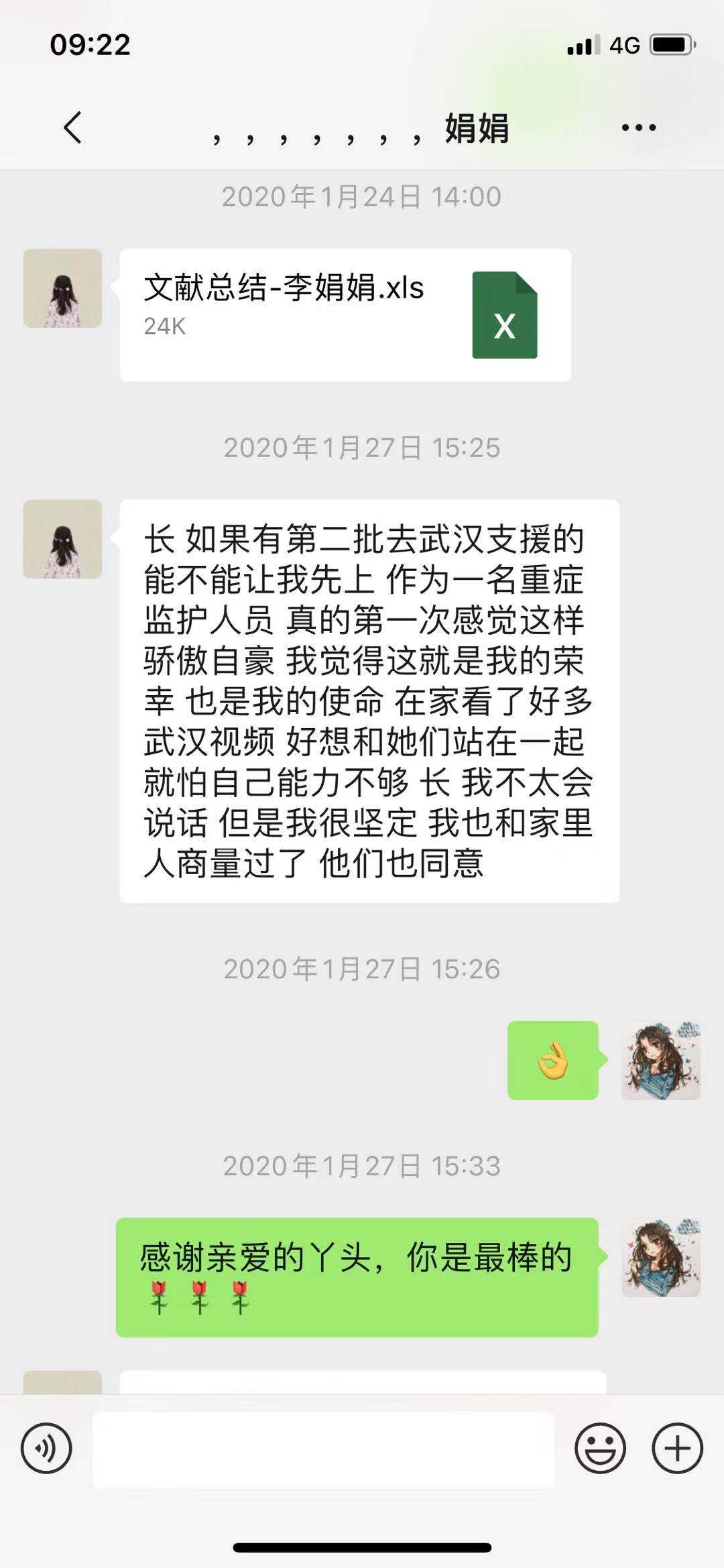
Task: Open the 文献总结-李娟娟.xls file attachment
Action: [345, 315]
